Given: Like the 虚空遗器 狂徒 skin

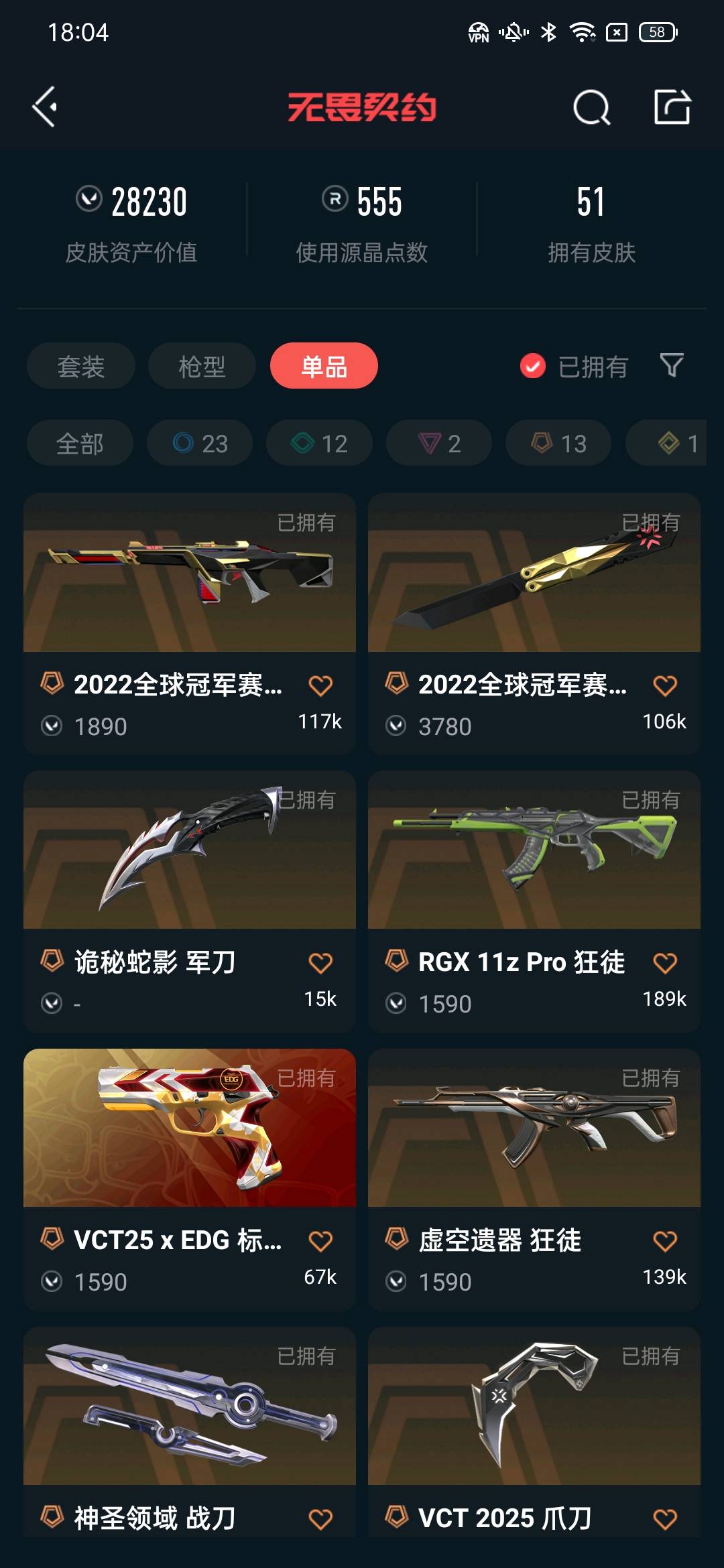Looking at the screenshot, I should (x=664, y=1241).
